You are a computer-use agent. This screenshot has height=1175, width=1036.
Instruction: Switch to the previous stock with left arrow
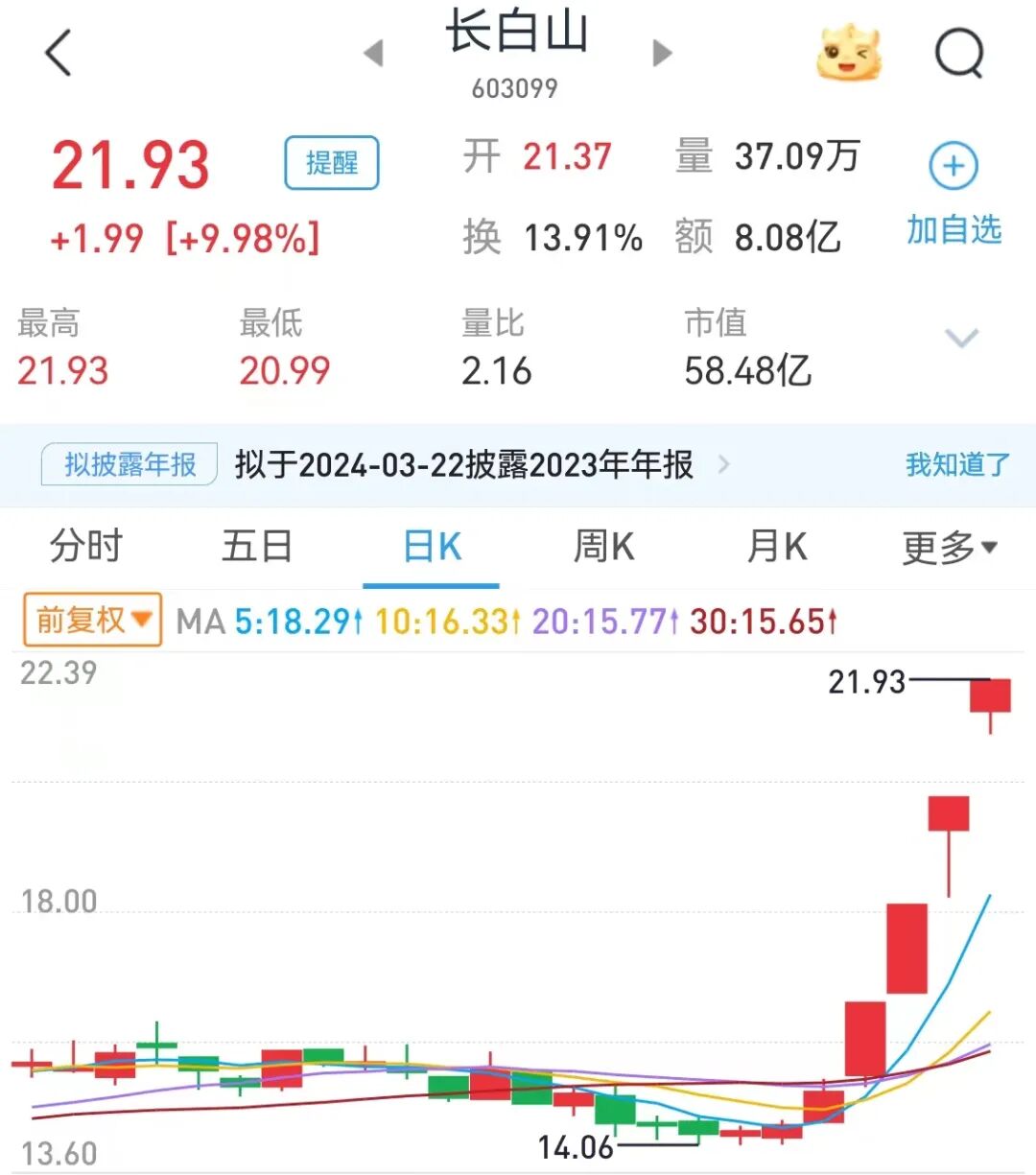[x=374, y=53]
